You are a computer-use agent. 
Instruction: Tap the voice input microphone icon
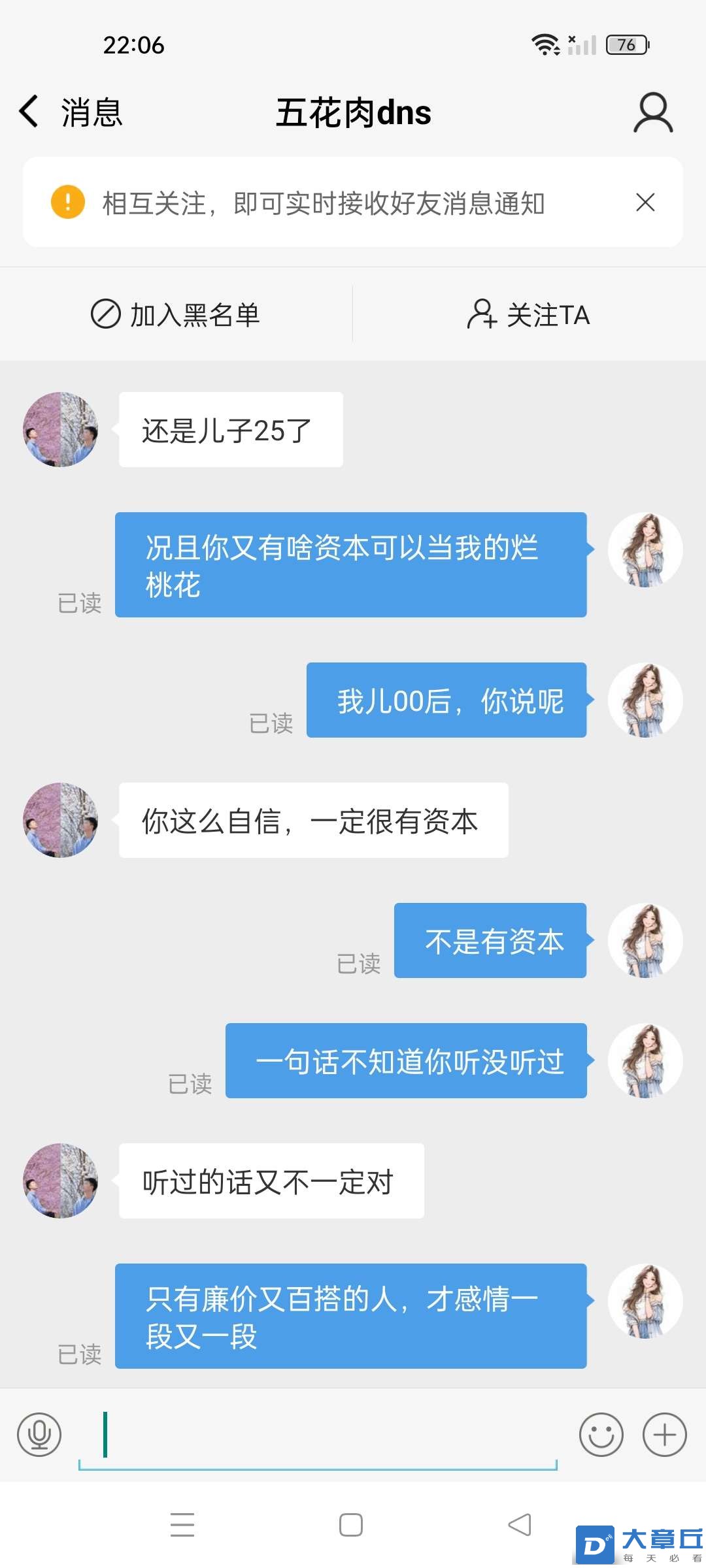click(39, 1435)
